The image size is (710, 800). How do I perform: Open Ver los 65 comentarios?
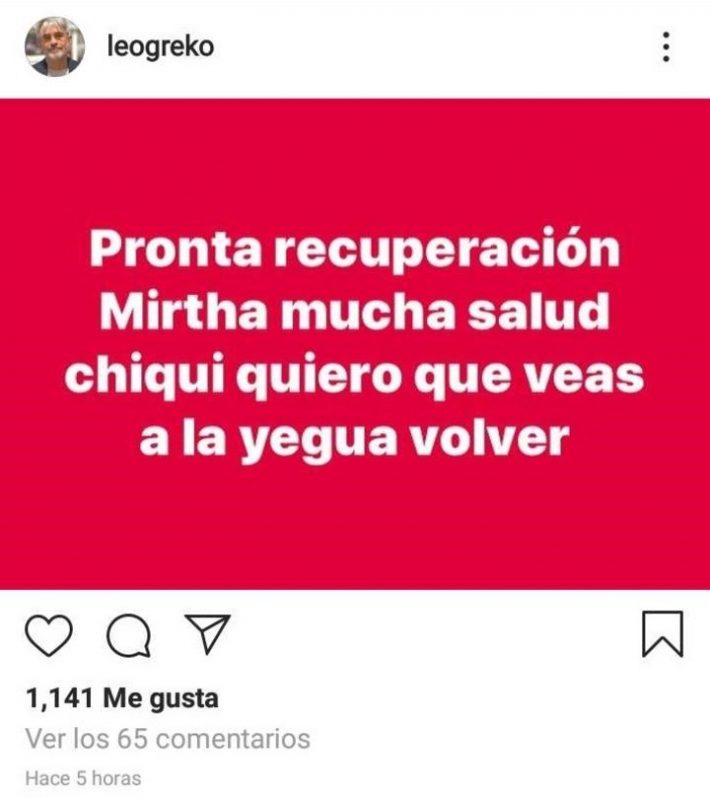[167, 739]
